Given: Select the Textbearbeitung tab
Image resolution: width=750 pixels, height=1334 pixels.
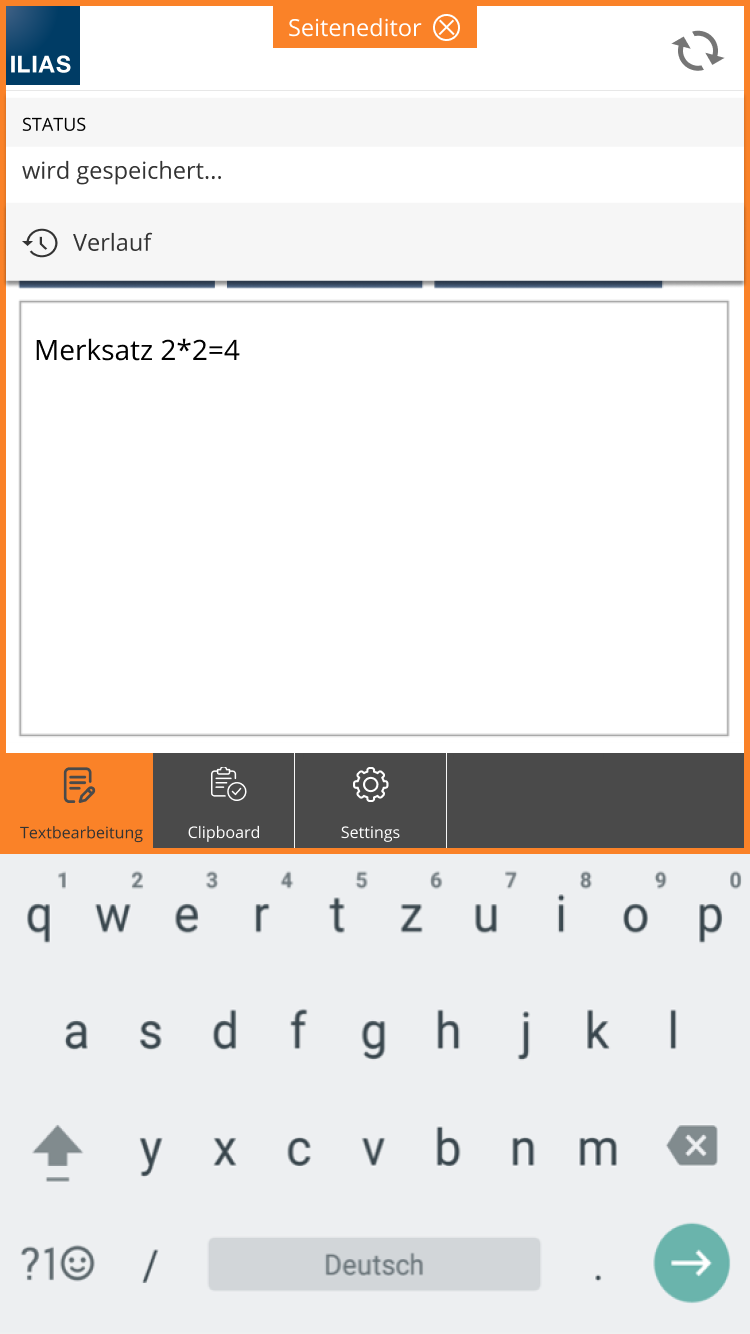Looking at the screenshot, I should (80, 801).
